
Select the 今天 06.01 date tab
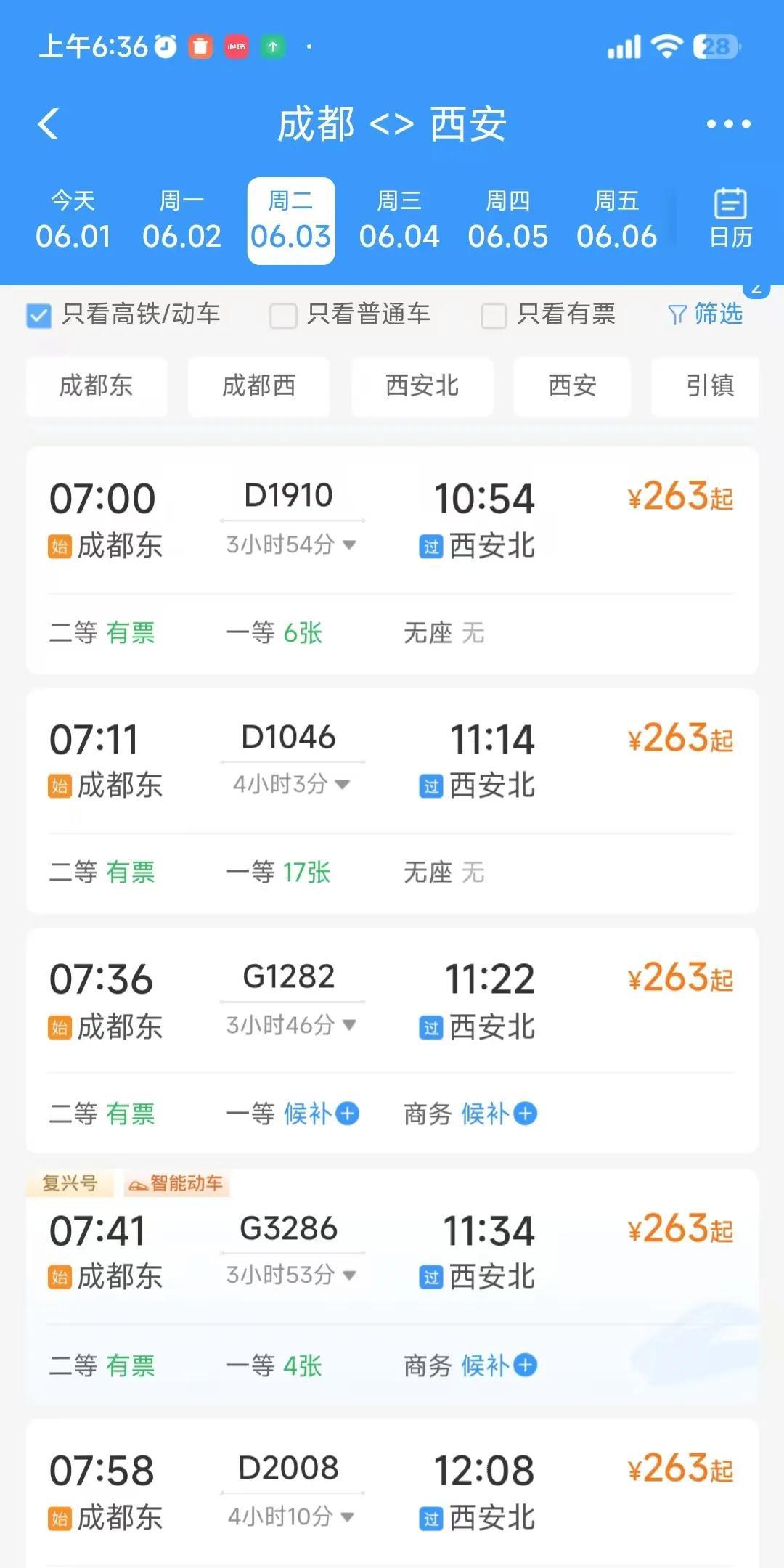coord(73,220)
